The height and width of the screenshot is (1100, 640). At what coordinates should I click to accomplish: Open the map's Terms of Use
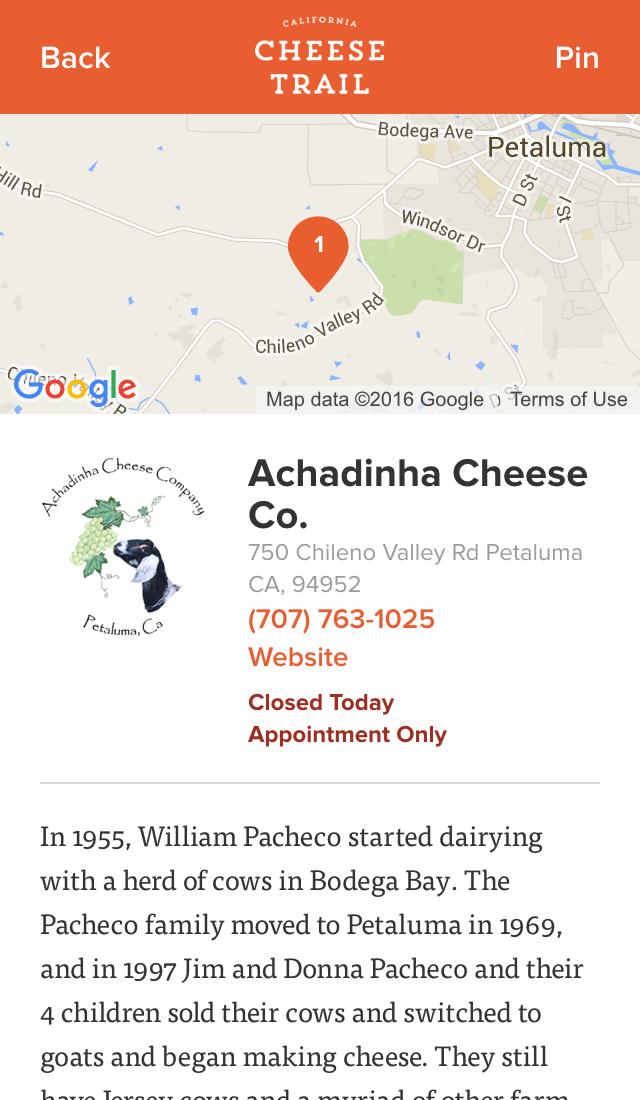click(568, 399)
